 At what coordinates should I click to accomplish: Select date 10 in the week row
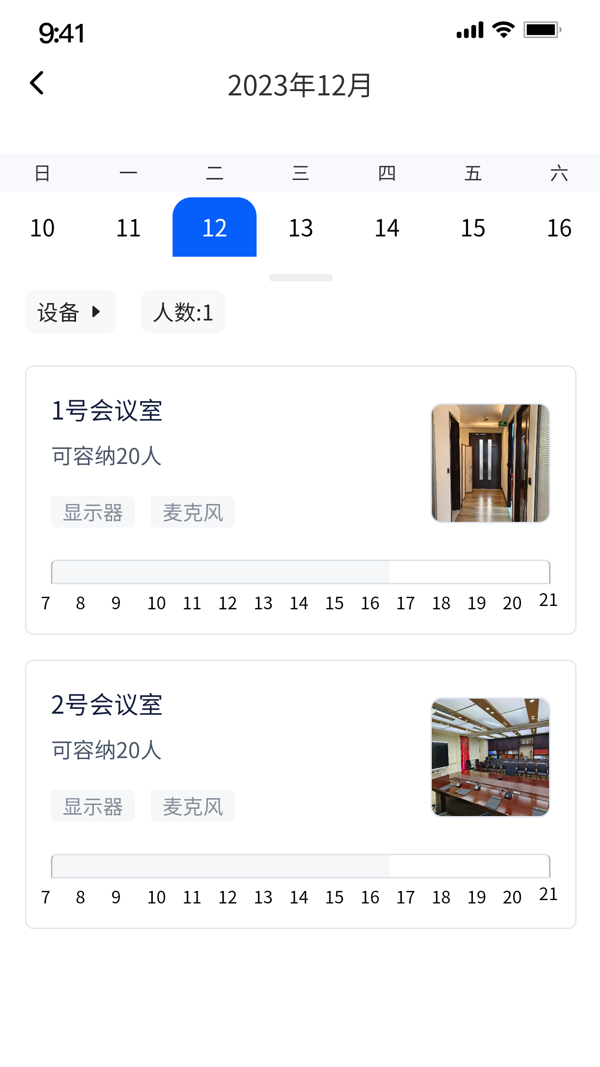click(42, 228)
